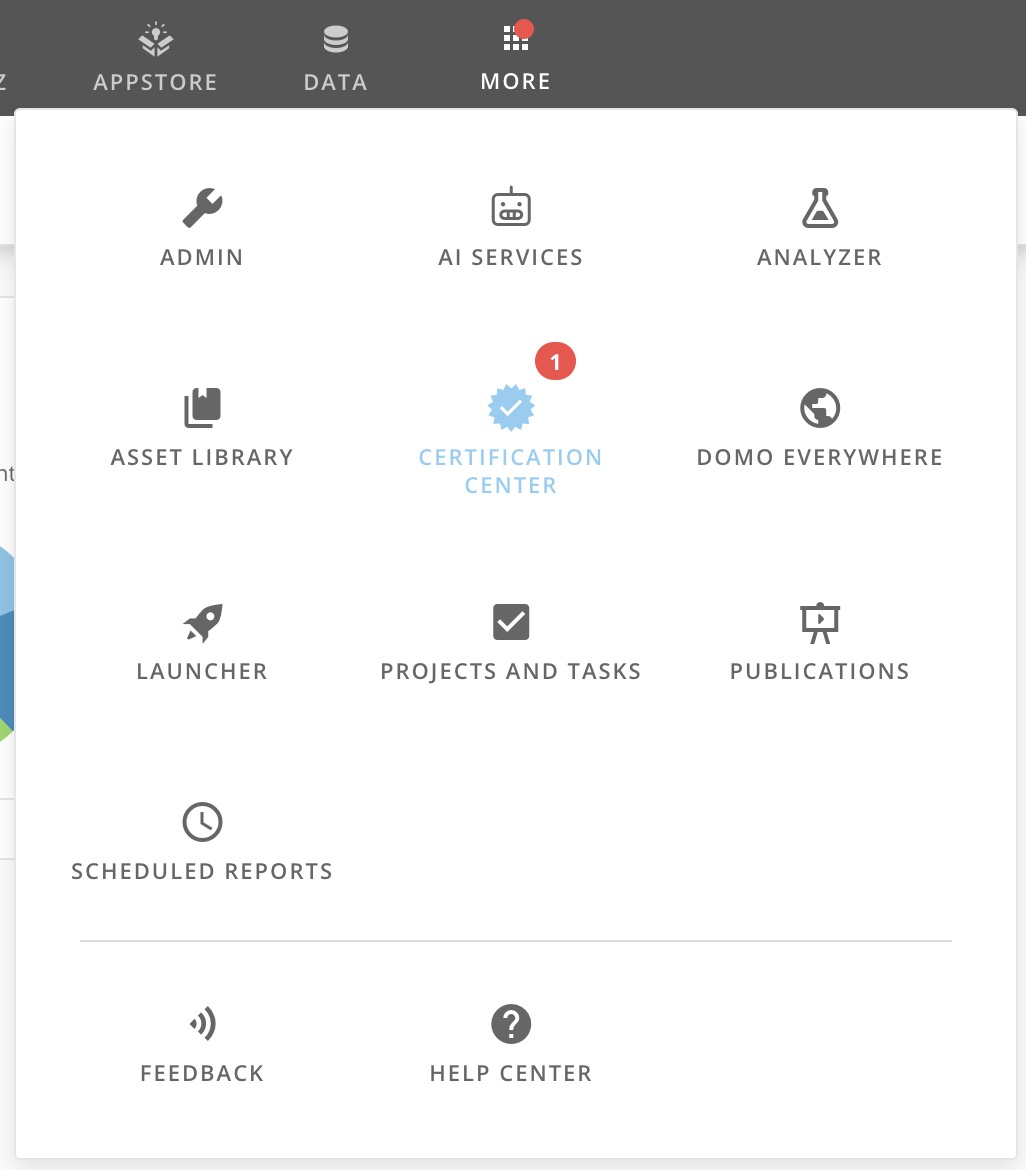Close the More menu
Viewport: 1026px width, 1170px height.
click(x=515, y=58)
